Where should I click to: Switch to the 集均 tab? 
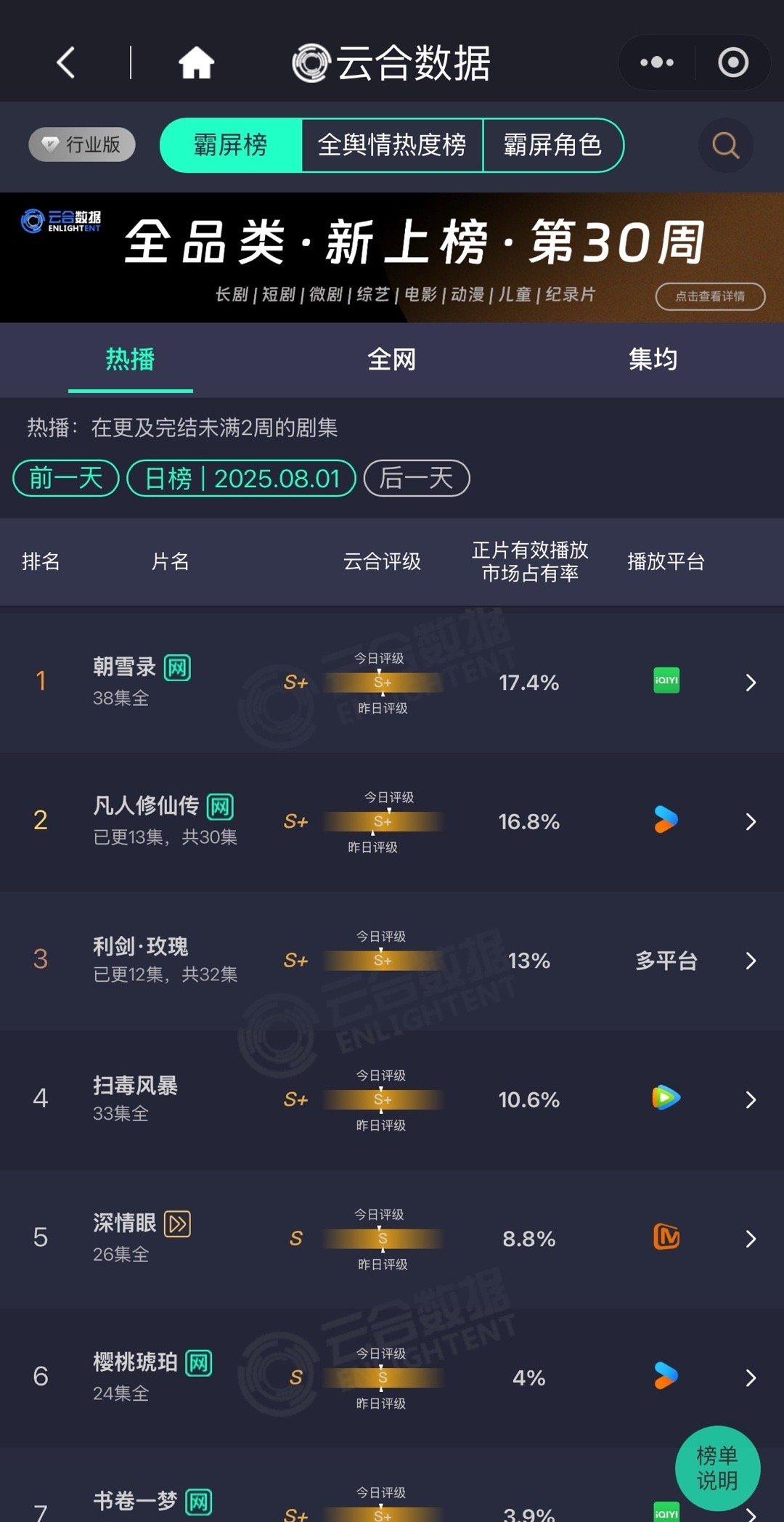(653, 359)
